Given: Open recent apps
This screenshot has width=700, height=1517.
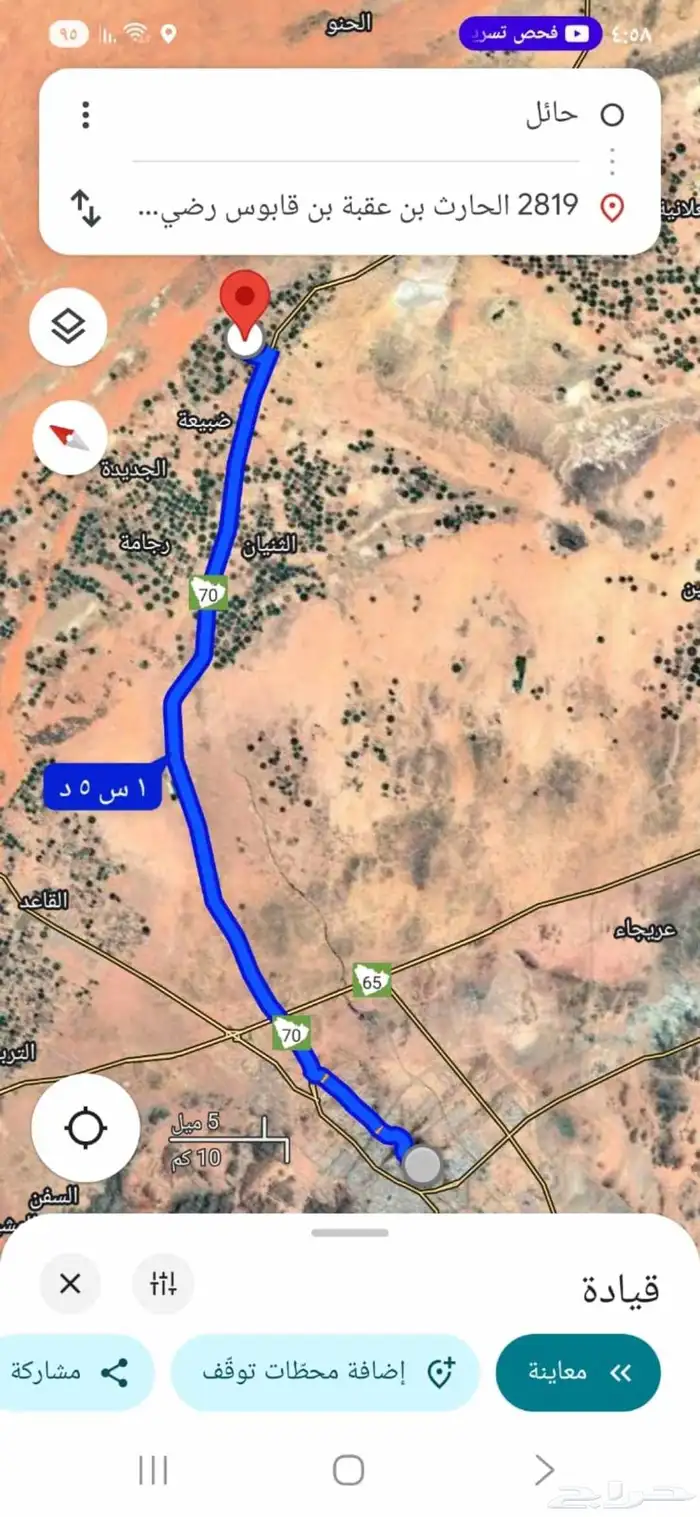Looking at the screenshot, I should 153,1470.
